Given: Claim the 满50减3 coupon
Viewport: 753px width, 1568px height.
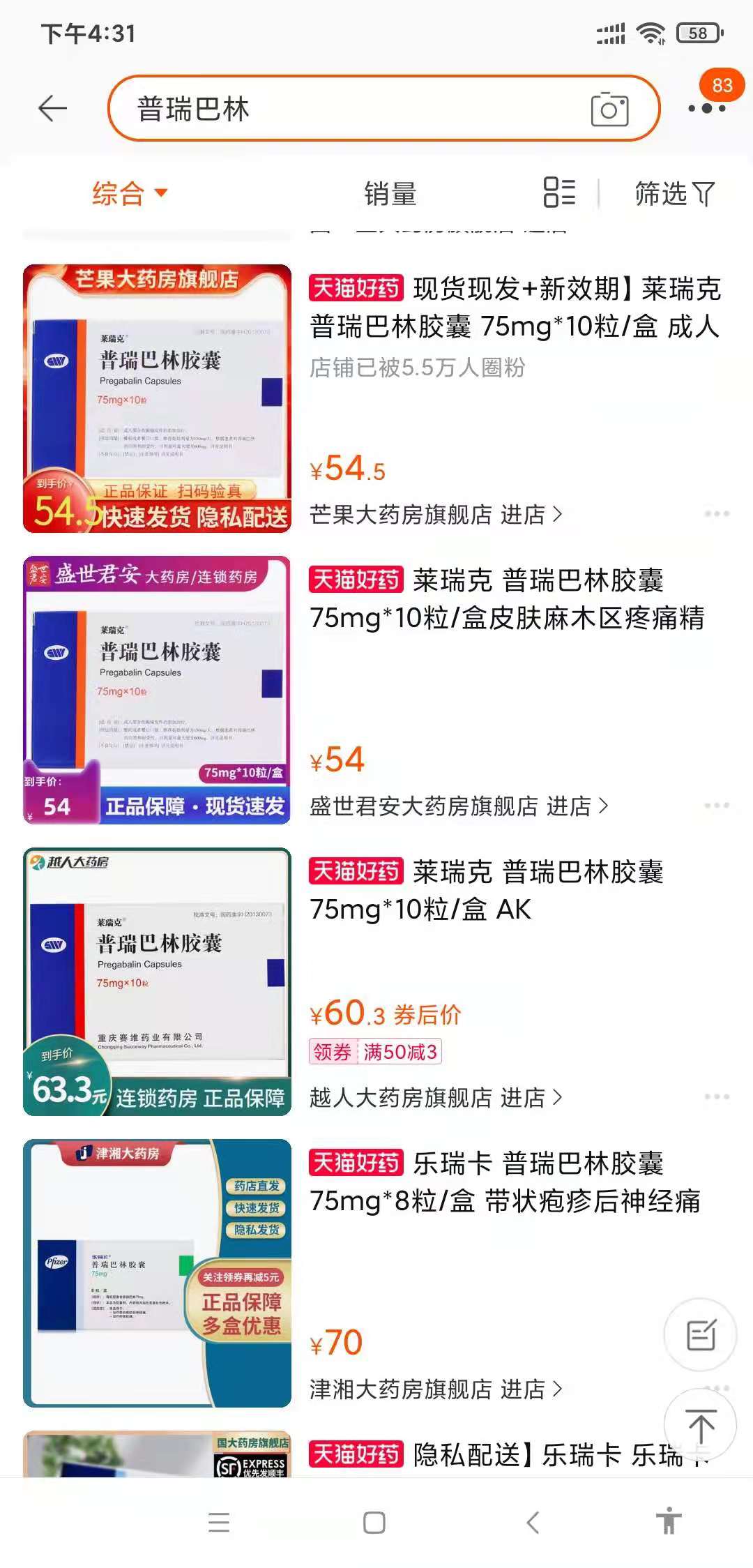Looking at the screenshot, I should click(x=375, y=1052).
